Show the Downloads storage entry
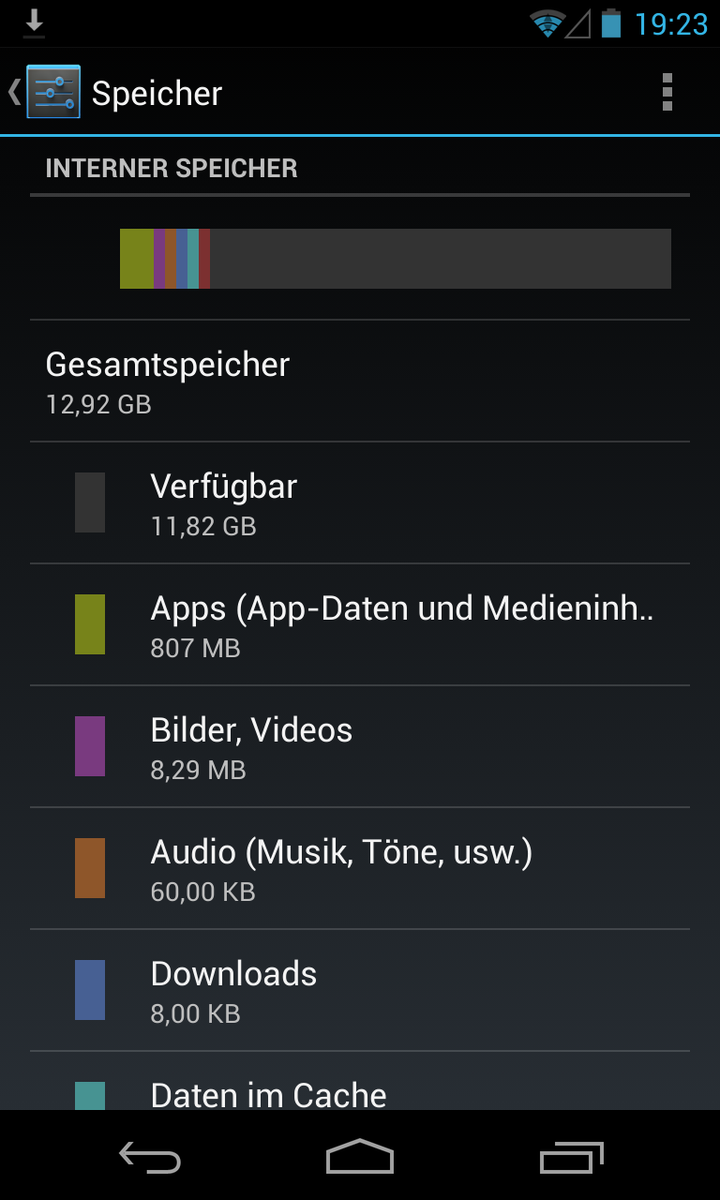Screen dimensions: 720x1200 (x=360, y=991)
